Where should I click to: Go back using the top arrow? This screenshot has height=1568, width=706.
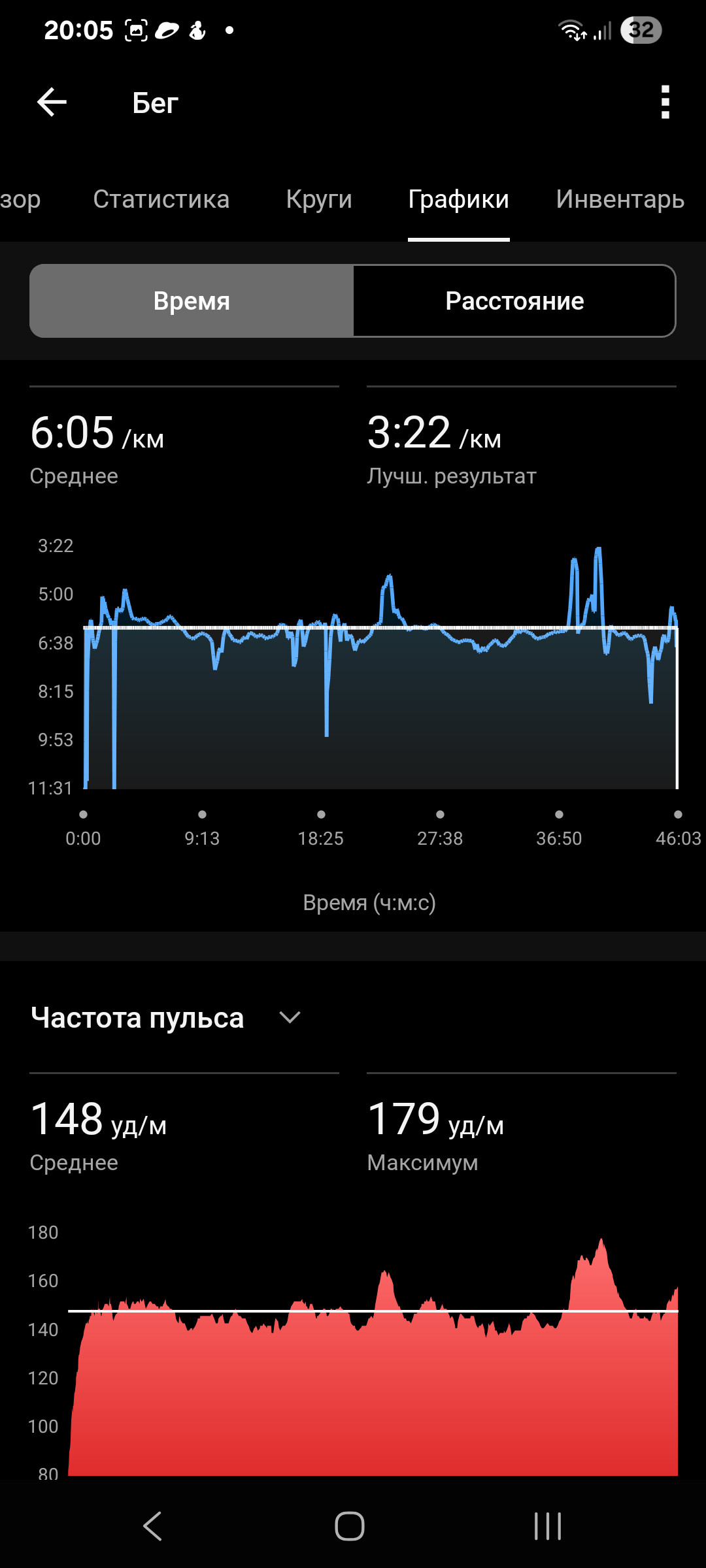click(52, 103)
